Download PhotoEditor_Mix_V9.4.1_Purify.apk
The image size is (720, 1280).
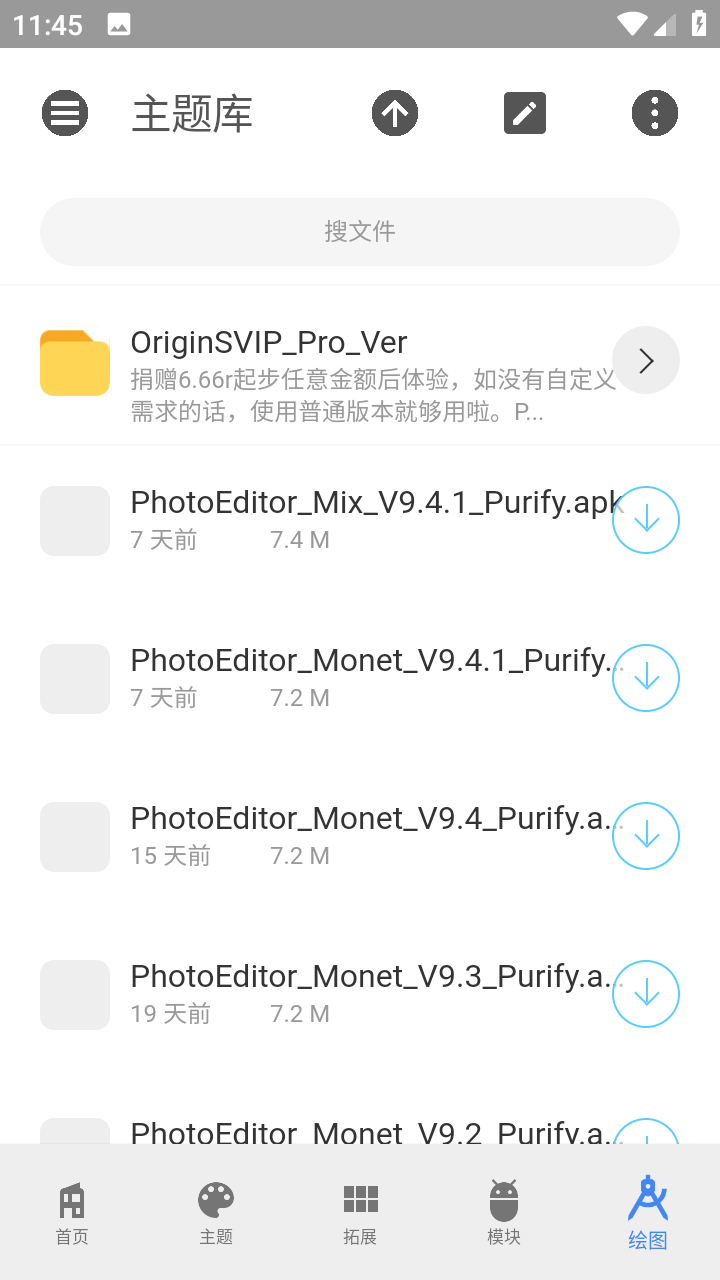pos(645,520)
